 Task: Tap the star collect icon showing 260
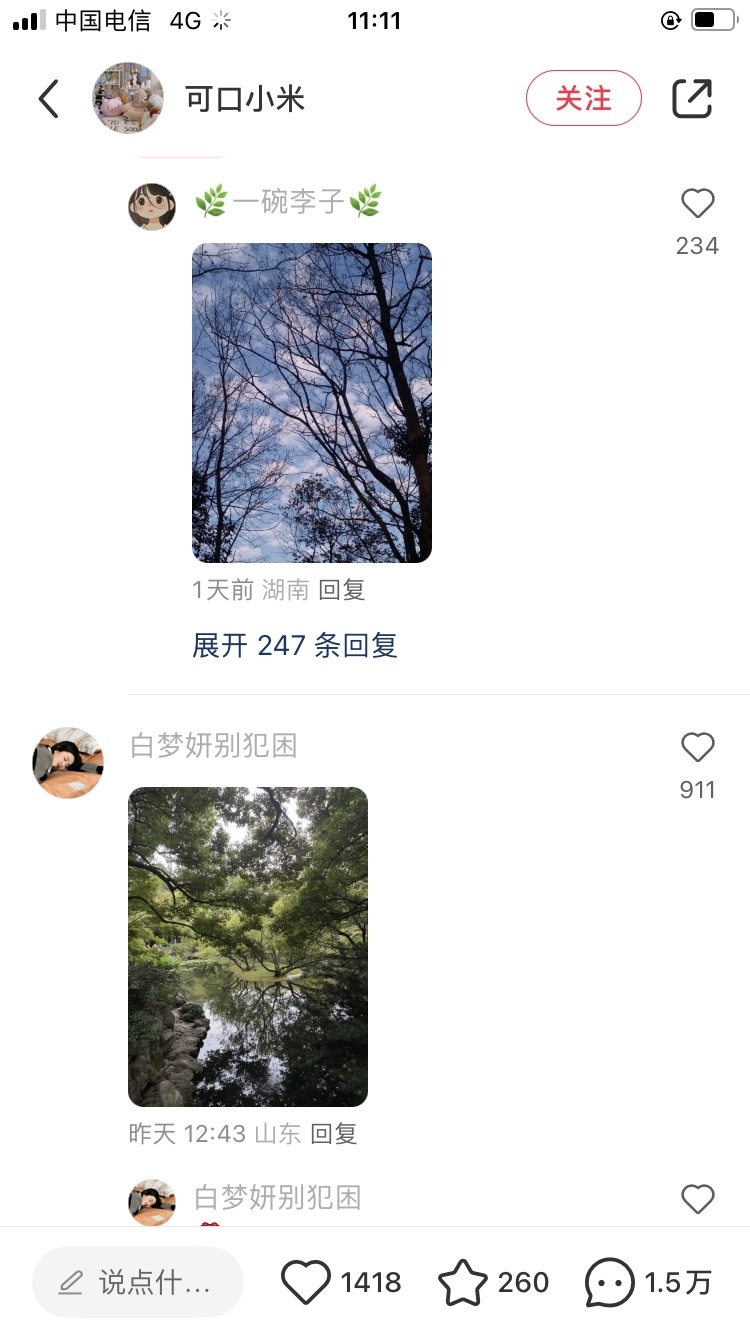[461, 1281]
